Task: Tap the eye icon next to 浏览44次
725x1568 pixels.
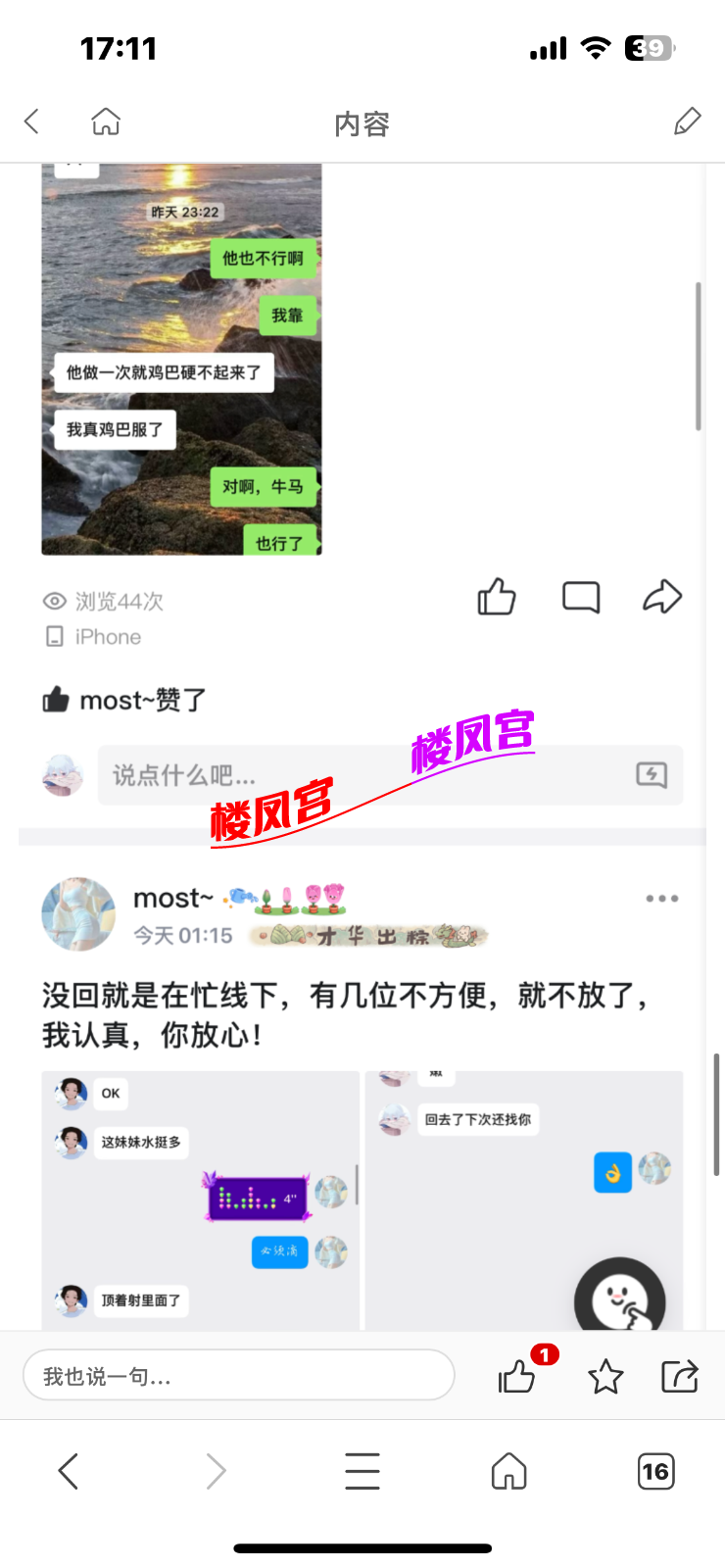Action: (x=56, y=601)
